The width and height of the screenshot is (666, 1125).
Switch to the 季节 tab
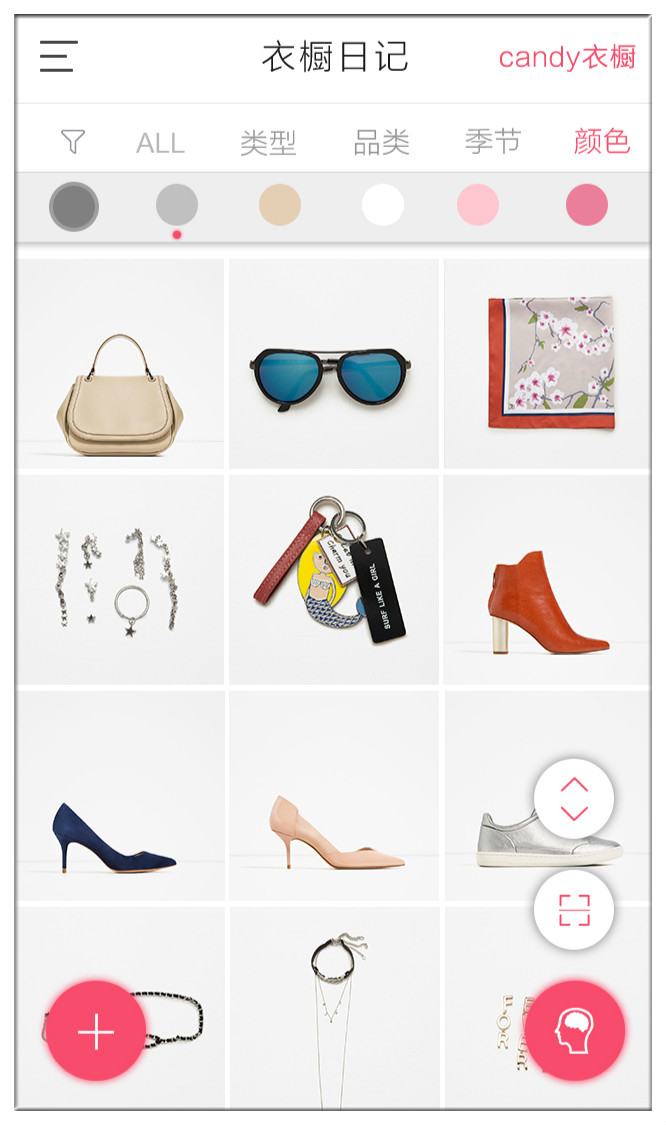(492, 142)
